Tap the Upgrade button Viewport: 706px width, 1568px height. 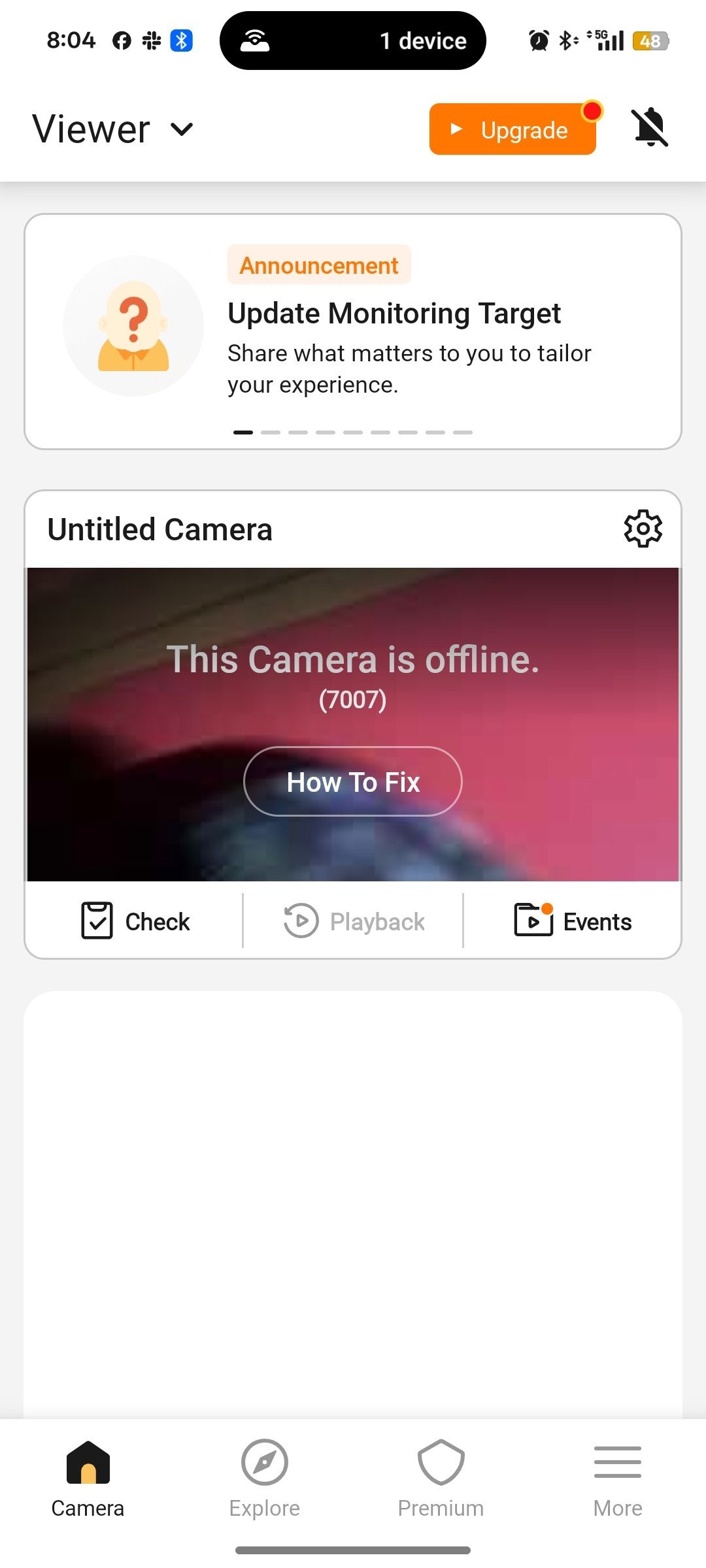point(513,130)
